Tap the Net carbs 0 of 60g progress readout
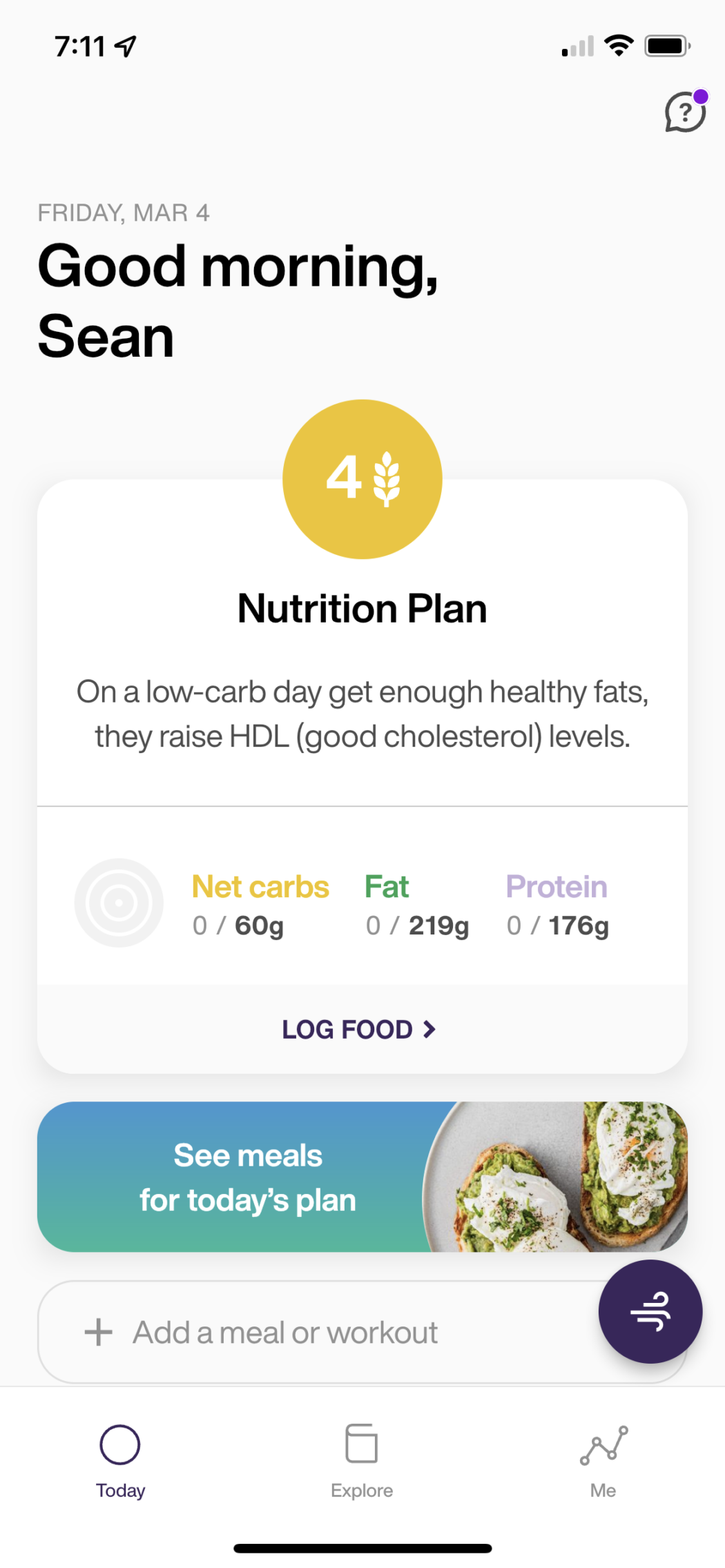The image size is (725, 1568). tap(238, 925)
